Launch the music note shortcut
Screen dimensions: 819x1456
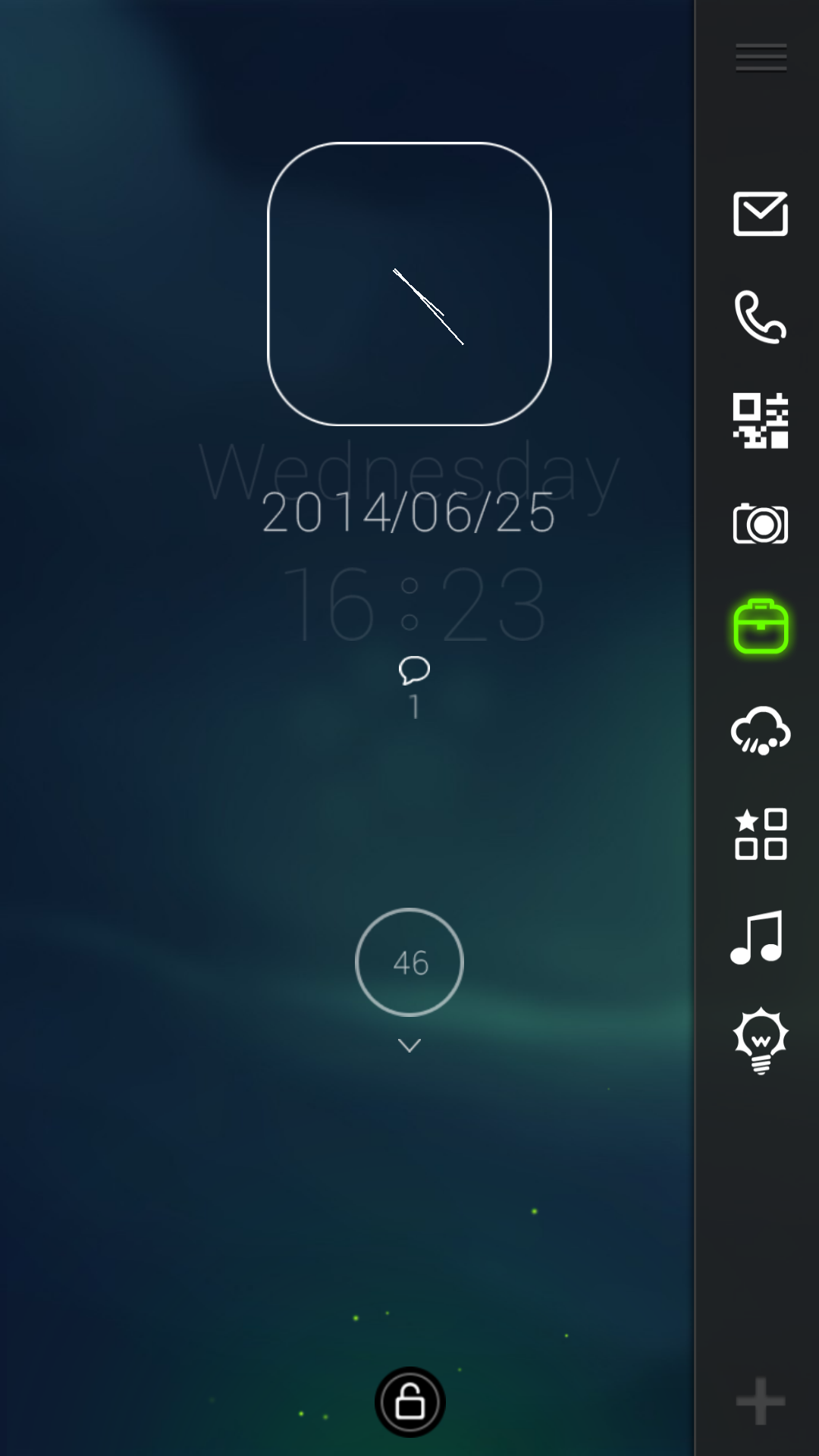pos(757,937)
